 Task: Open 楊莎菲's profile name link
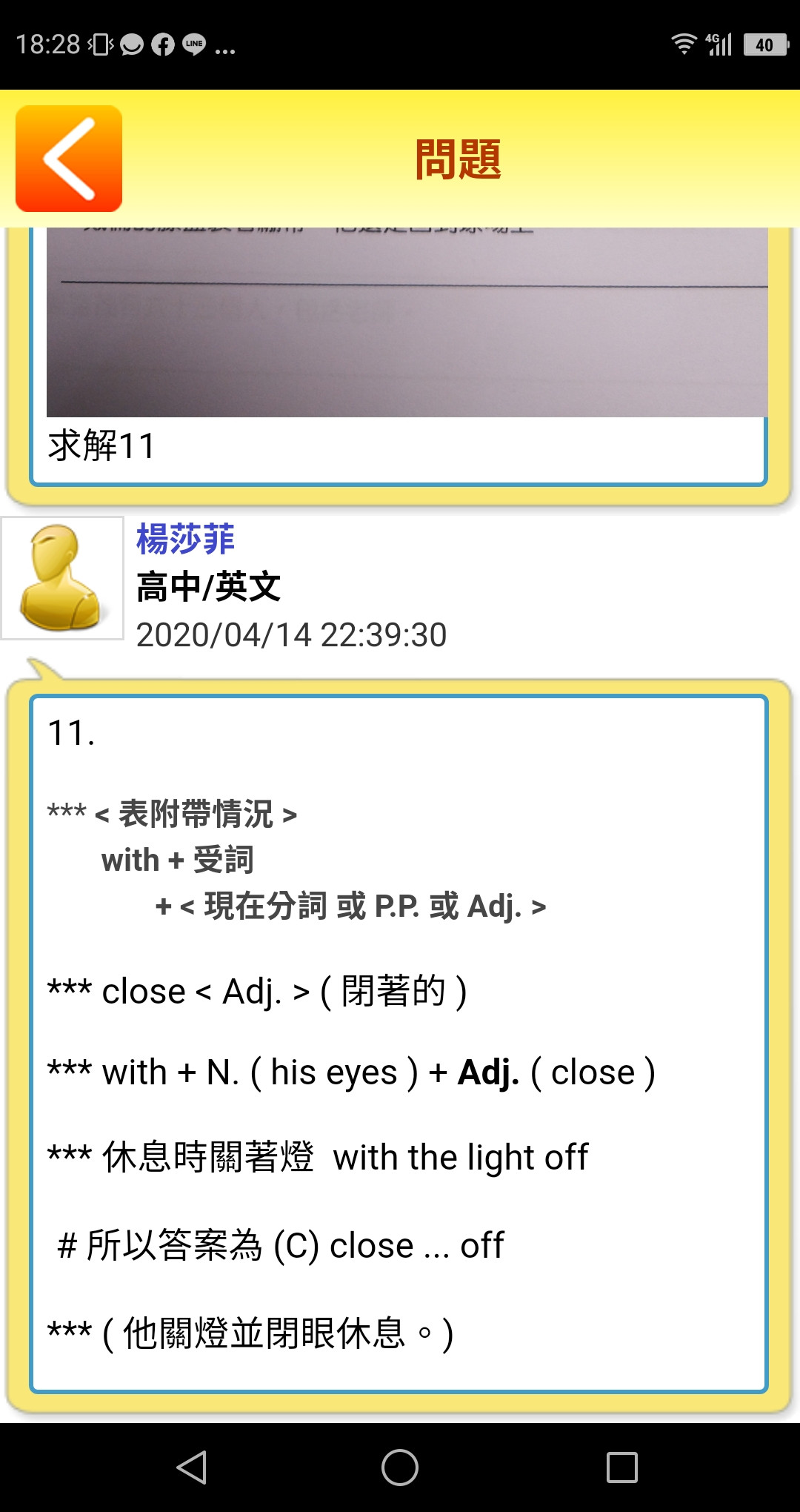pos(185,539)
